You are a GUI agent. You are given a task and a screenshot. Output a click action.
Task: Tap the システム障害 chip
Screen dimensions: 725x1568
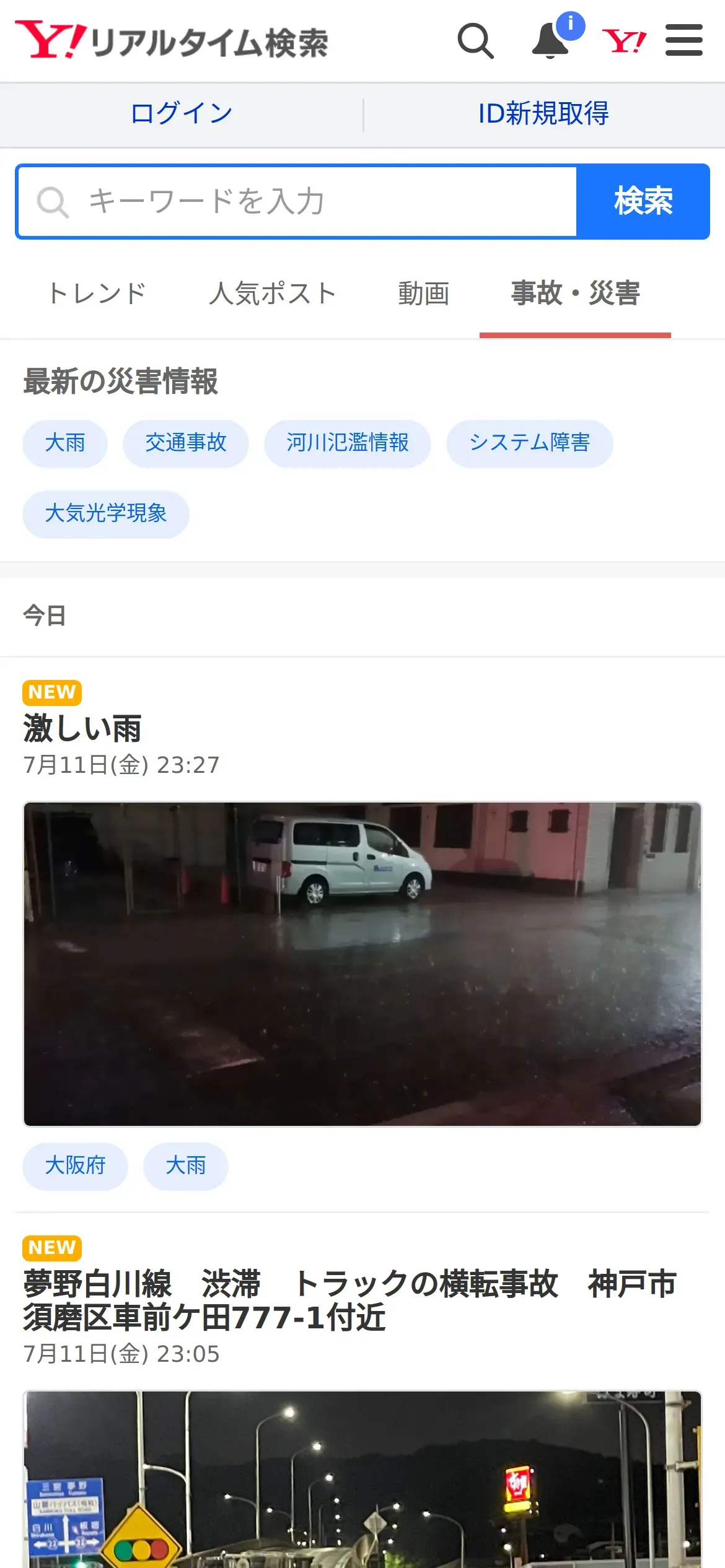(x=530, y=443)
